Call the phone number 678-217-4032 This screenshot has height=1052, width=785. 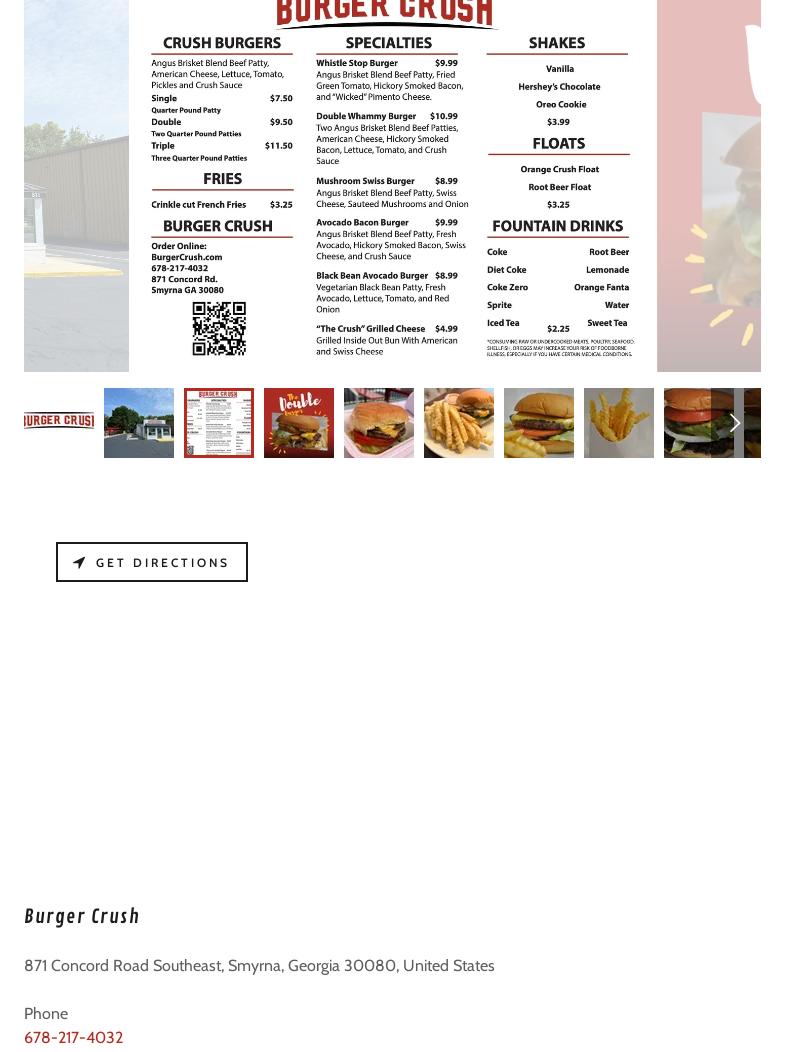pyautogui.click(x=74, y=1037)
